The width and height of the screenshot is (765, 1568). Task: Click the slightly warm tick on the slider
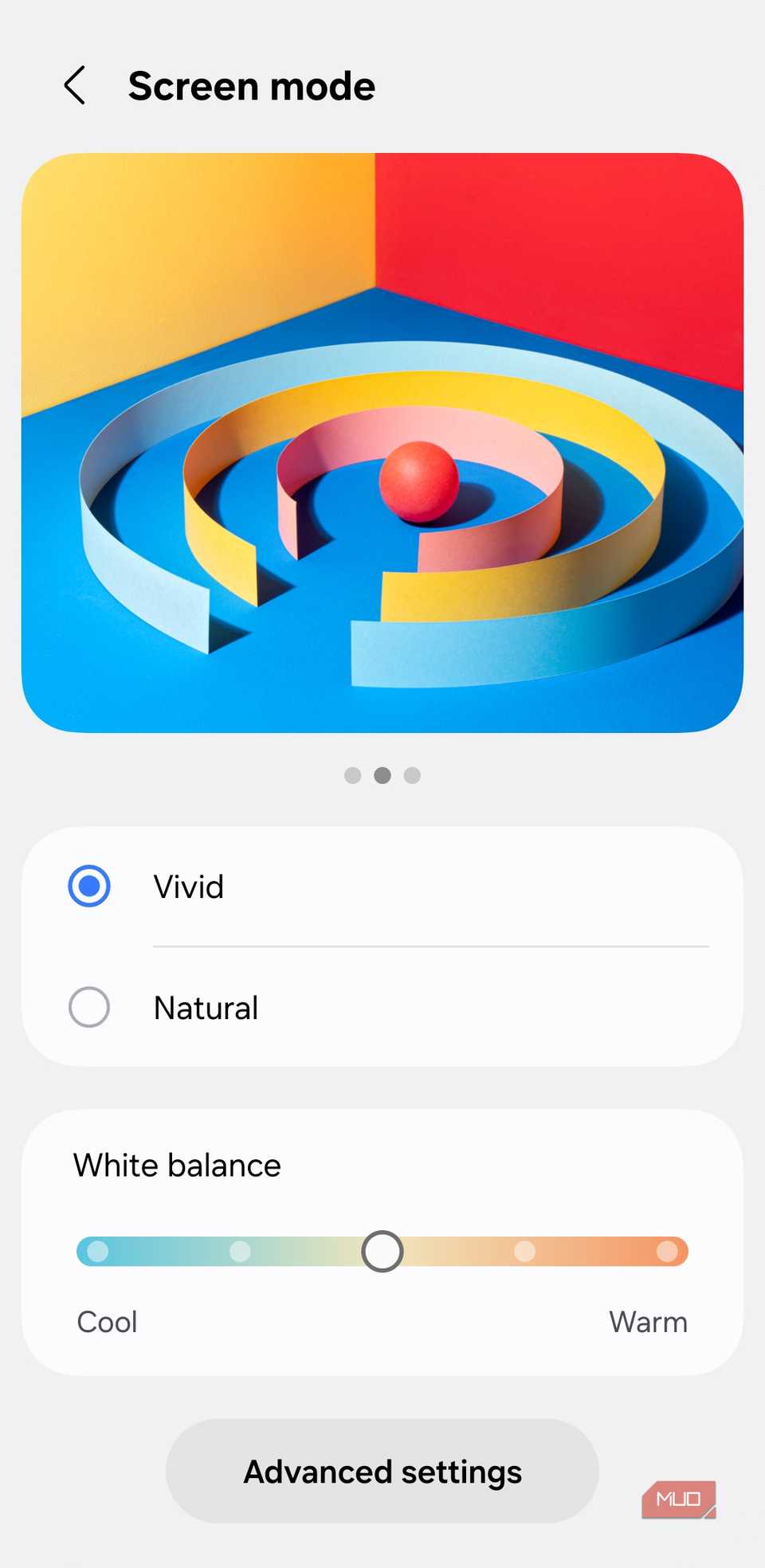click(x=524, y=1251)
